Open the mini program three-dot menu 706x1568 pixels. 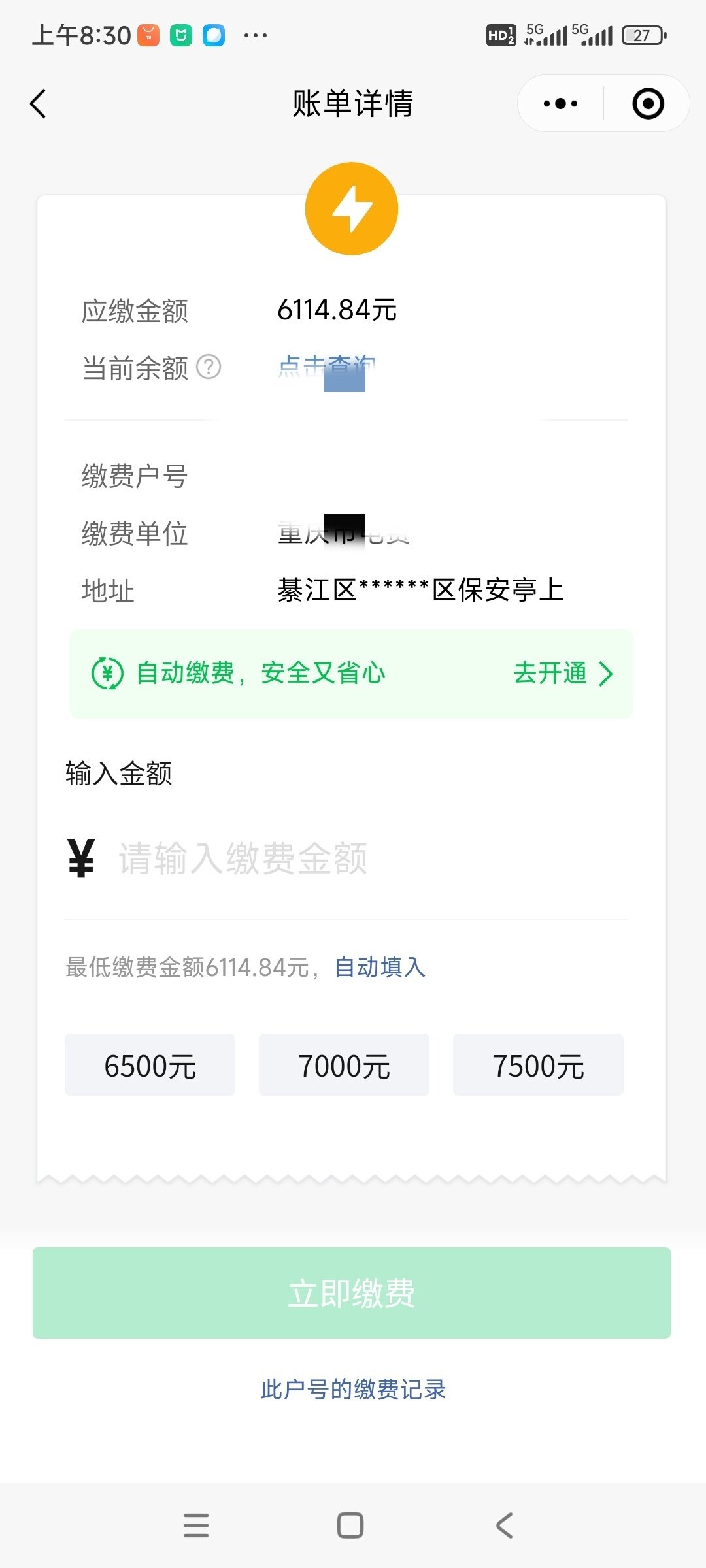560,104
